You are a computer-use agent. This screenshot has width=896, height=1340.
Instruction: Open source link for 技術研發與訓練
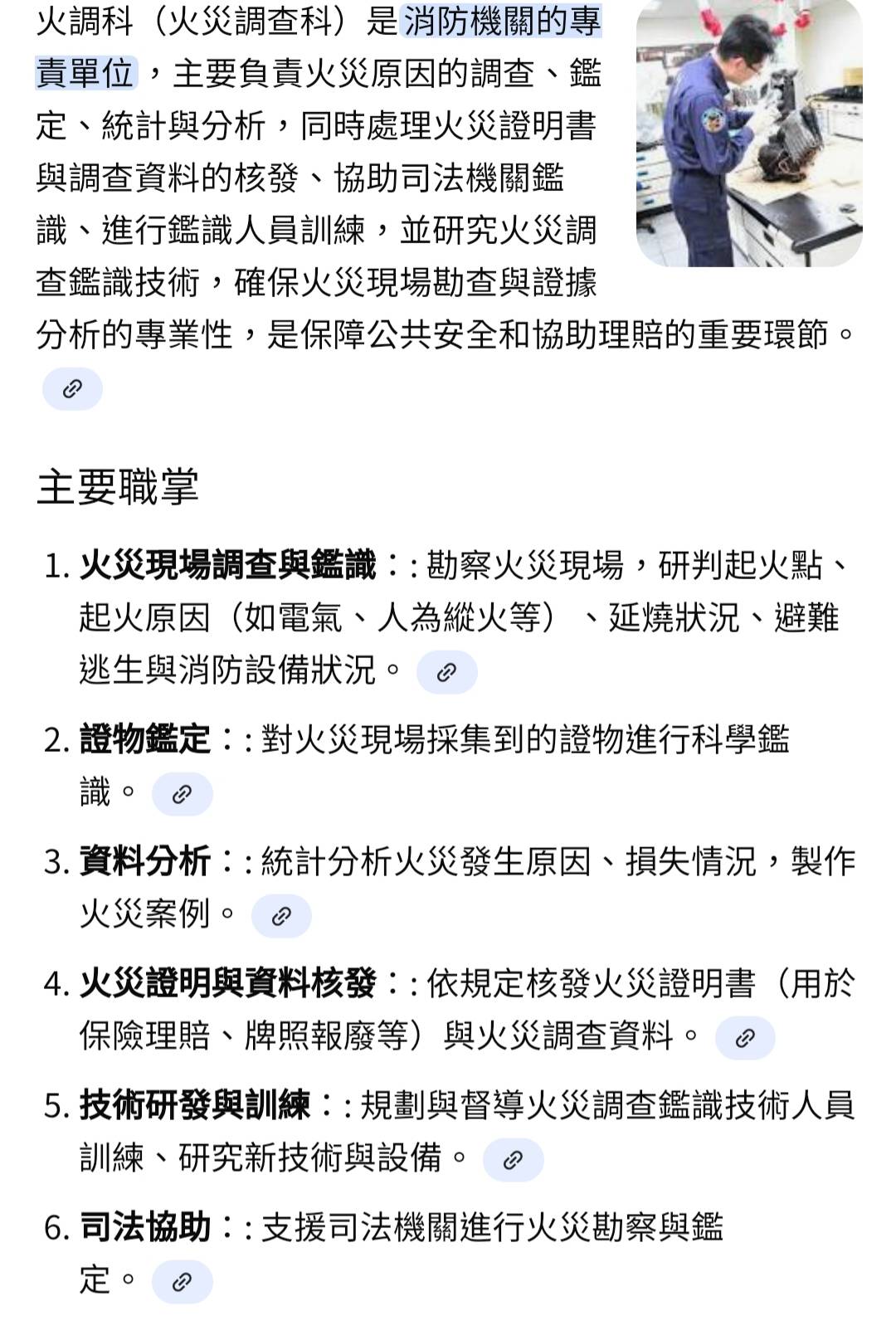[513, 1160]
